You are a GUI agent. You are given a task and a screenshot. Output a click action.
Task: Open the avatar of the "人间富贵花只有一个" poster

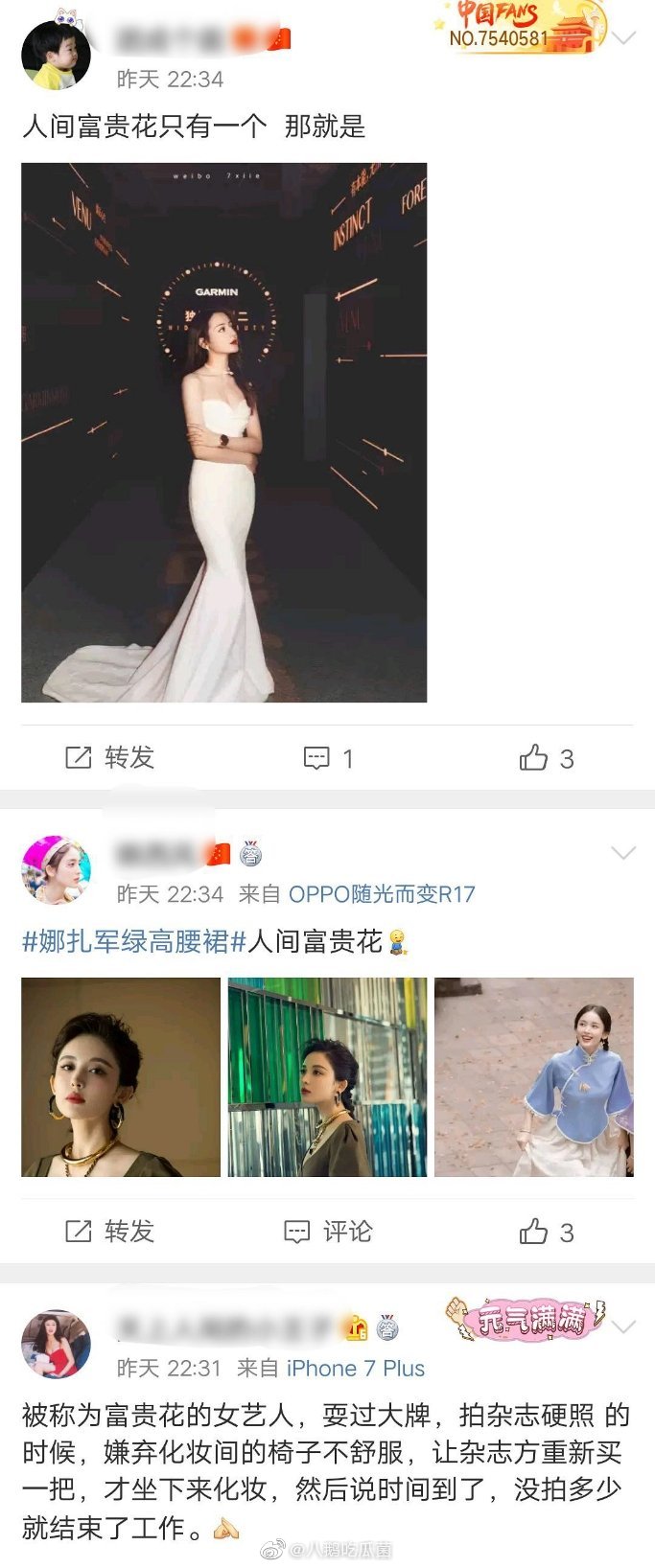tap(56, 55)
